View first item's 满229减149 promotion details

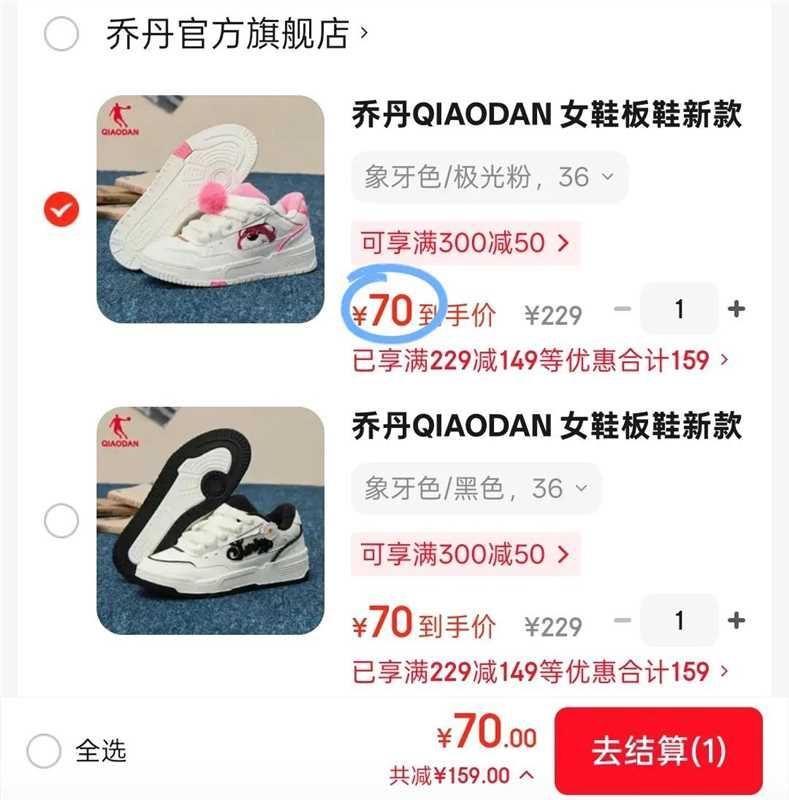540,360
